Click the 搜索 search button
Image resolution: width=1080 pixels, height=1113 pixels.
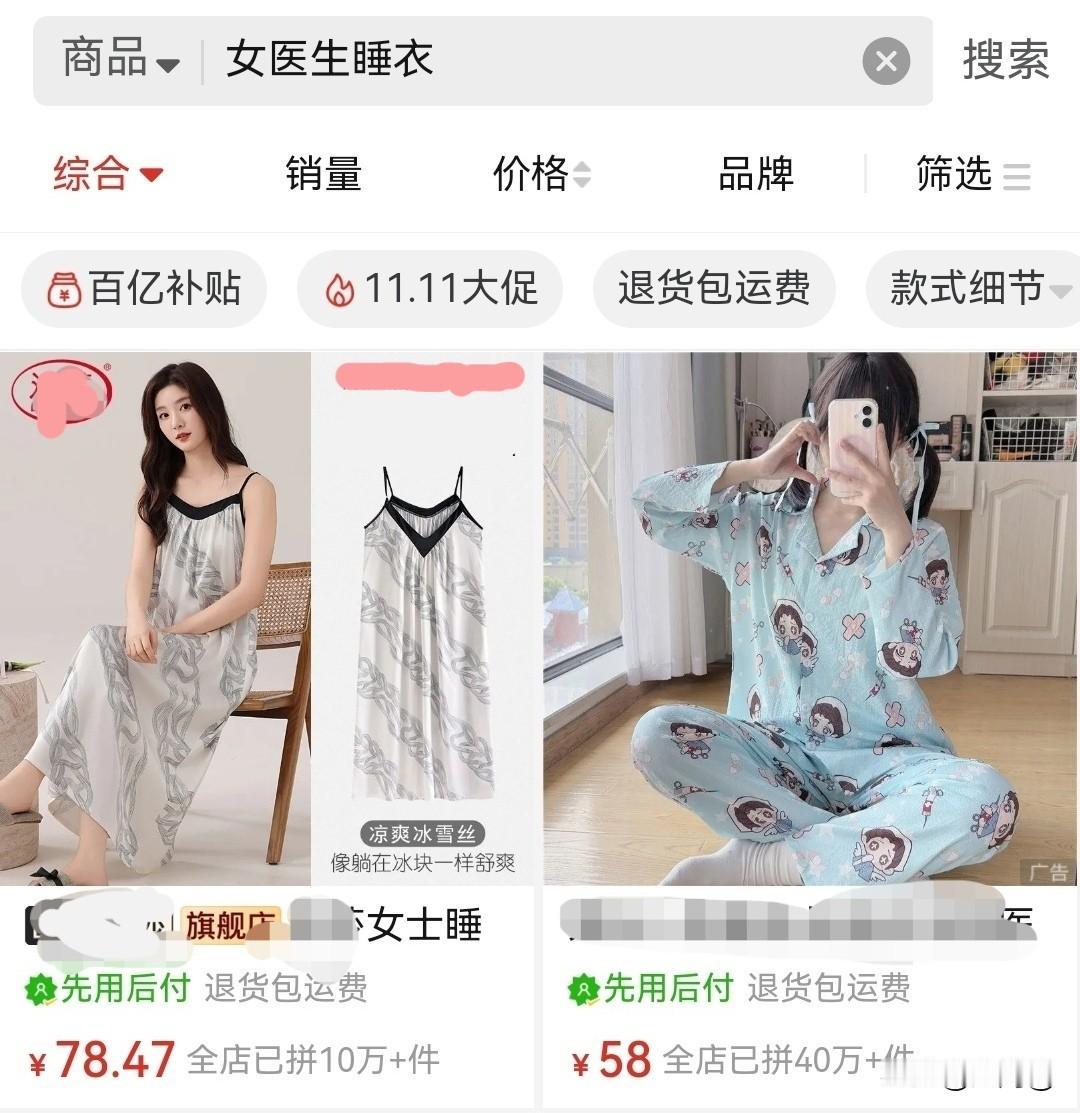pos(1006,62)
